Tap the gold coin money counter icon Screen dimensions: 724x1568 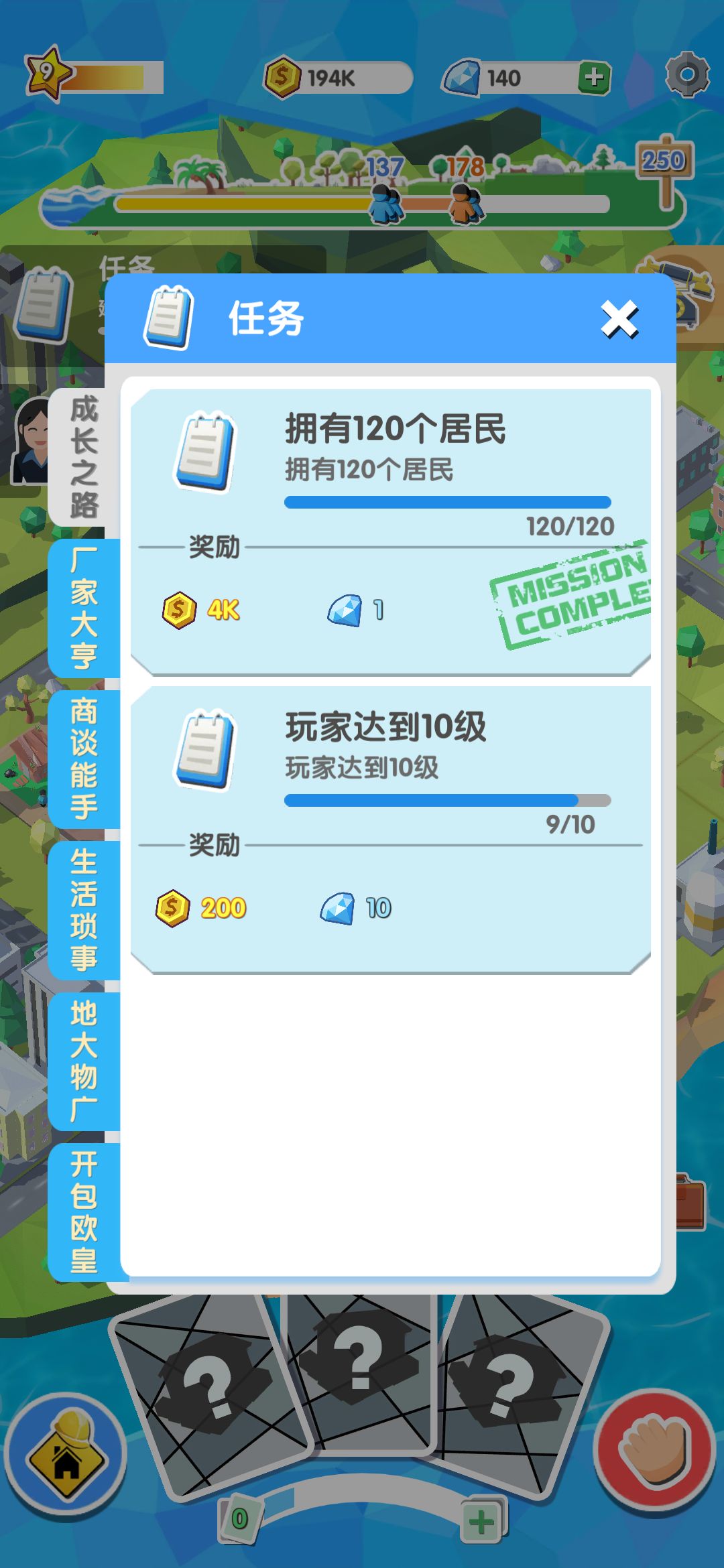(282, 76)
